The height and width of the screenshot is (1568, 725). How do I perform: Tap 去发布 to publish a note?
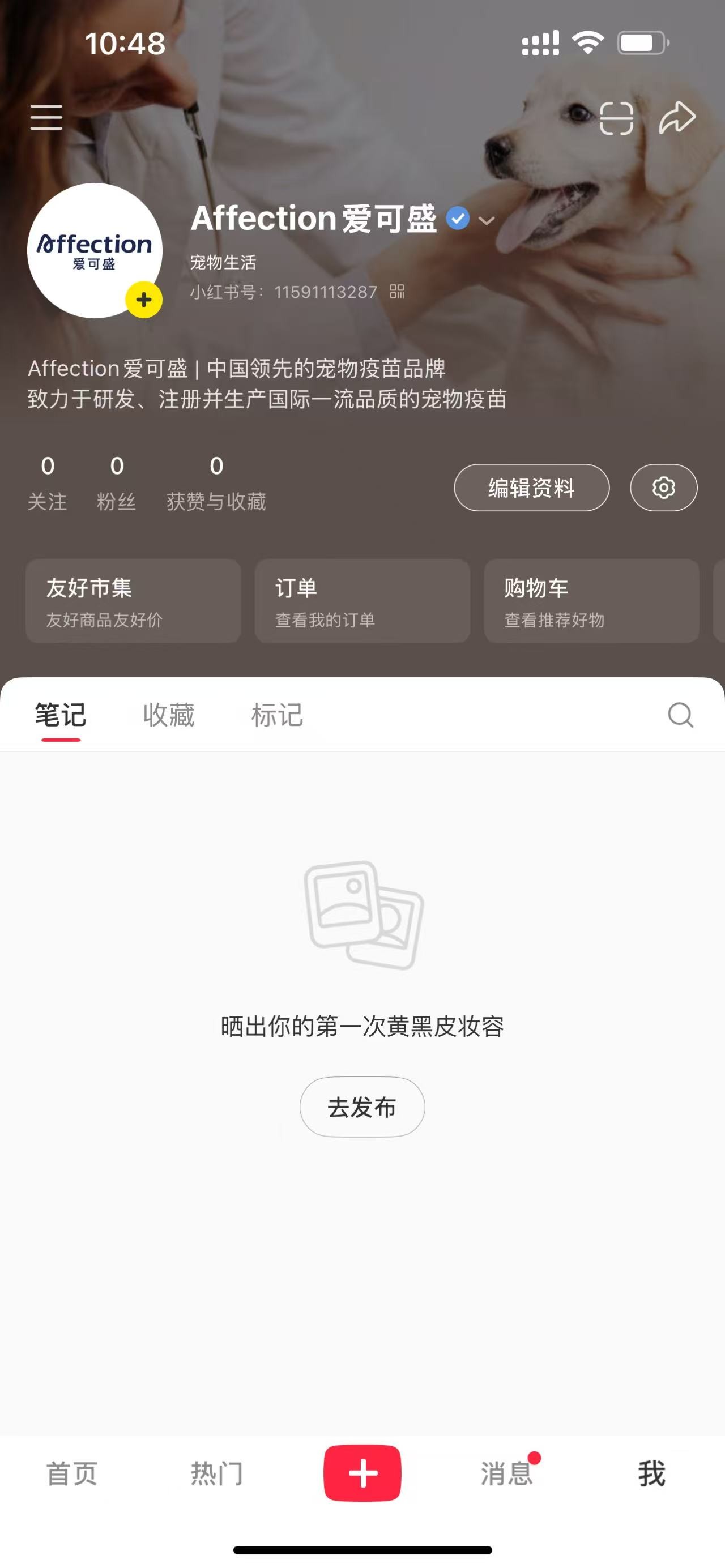[x=362, y=1106]
